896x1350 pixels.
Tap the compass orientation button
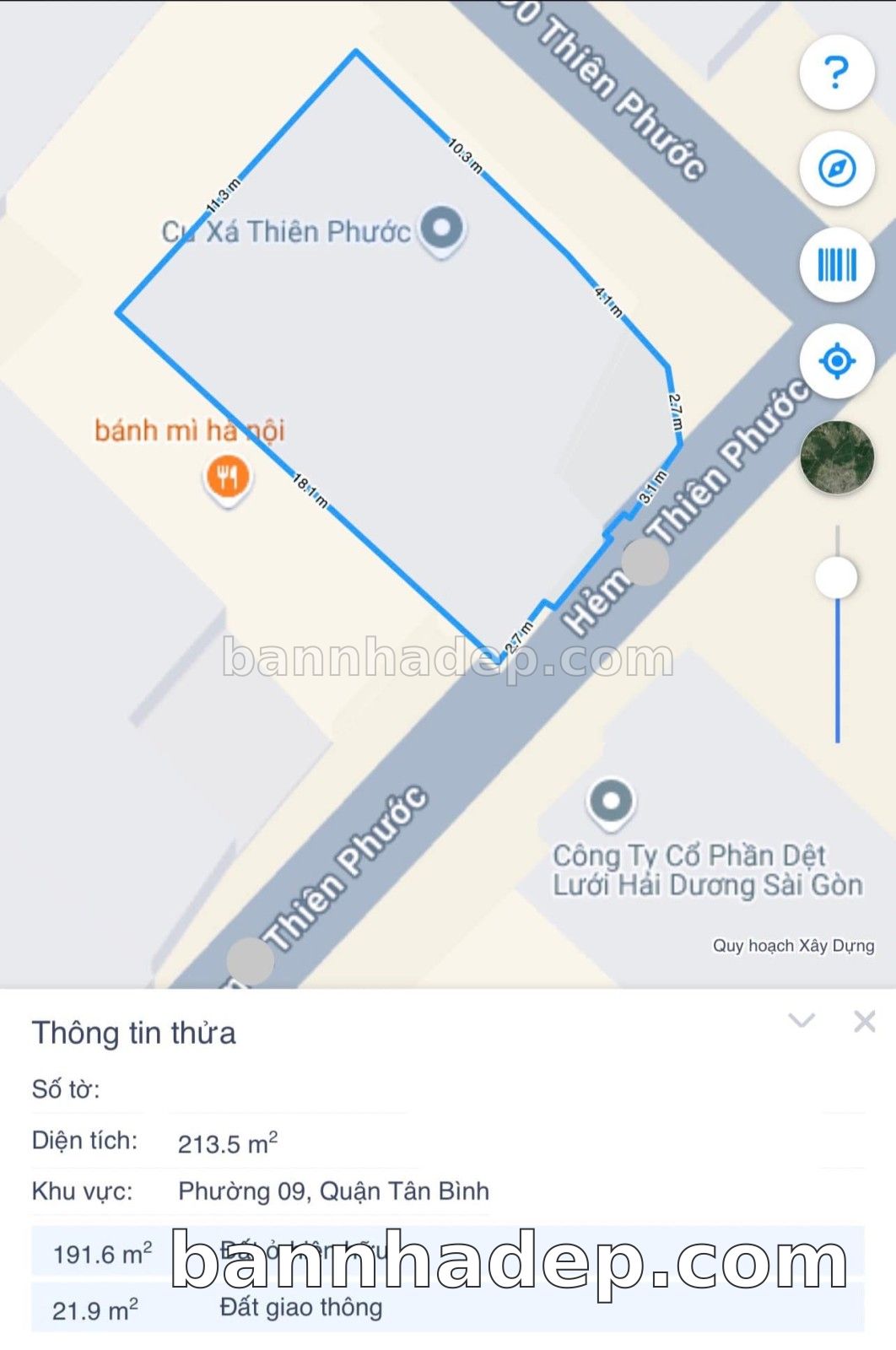coord(835,169)
